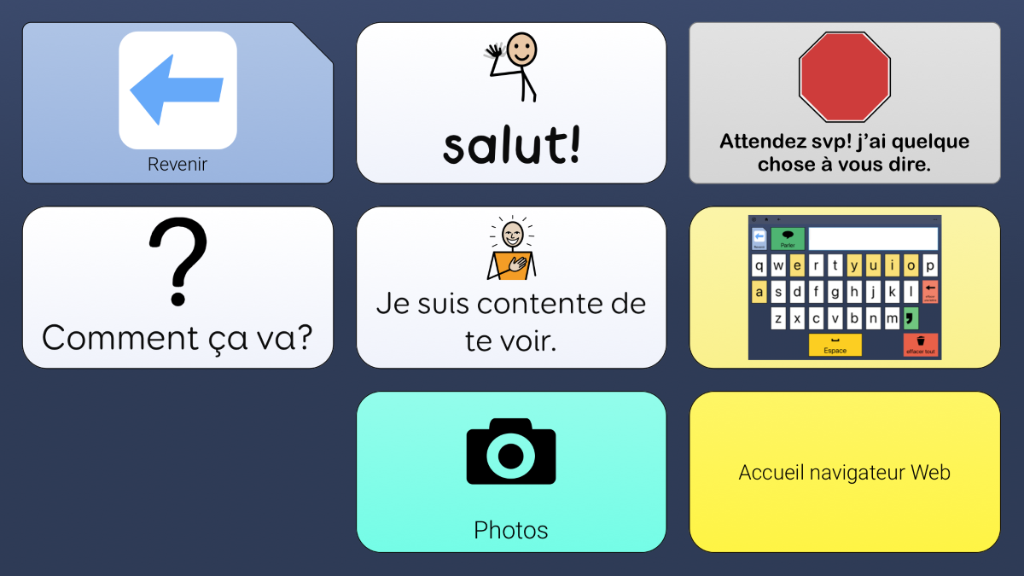
Task: Open the Photos tile
Action: 511,471
